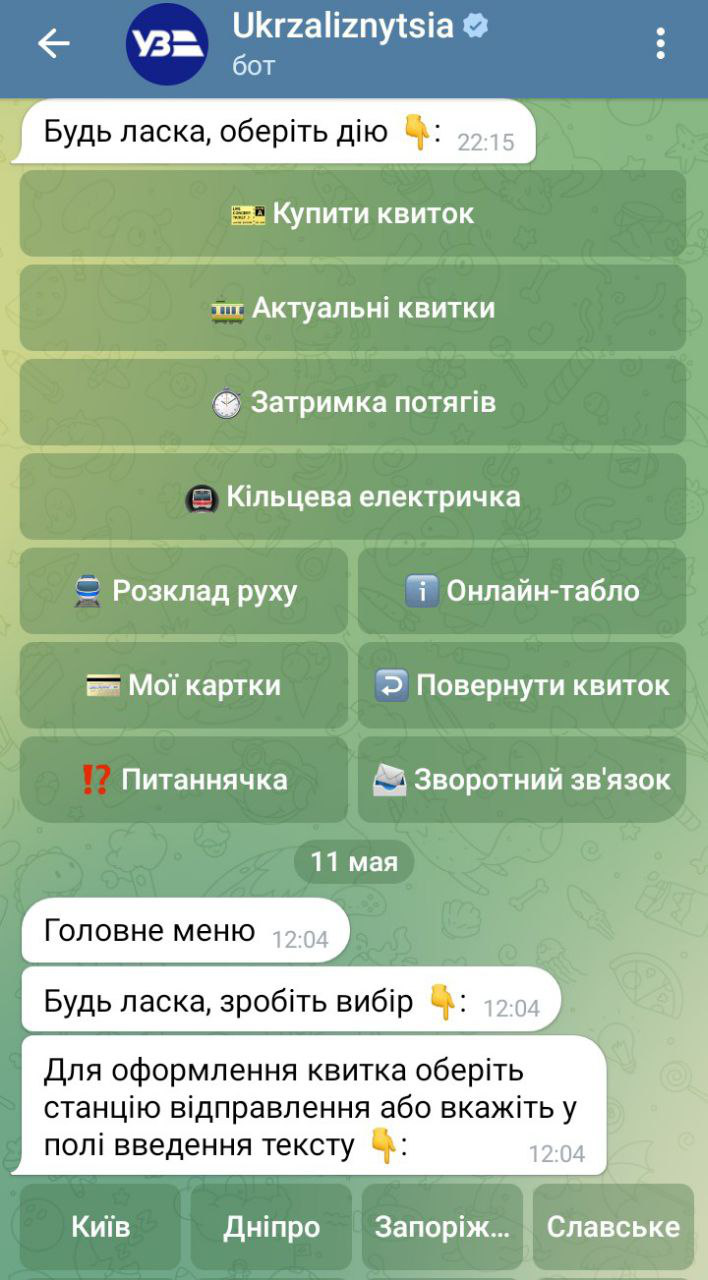The height and width of the screenshot is (1280, 708).
Task: Choose Запоріжжя departure station
Action: tap(442, 1227)
